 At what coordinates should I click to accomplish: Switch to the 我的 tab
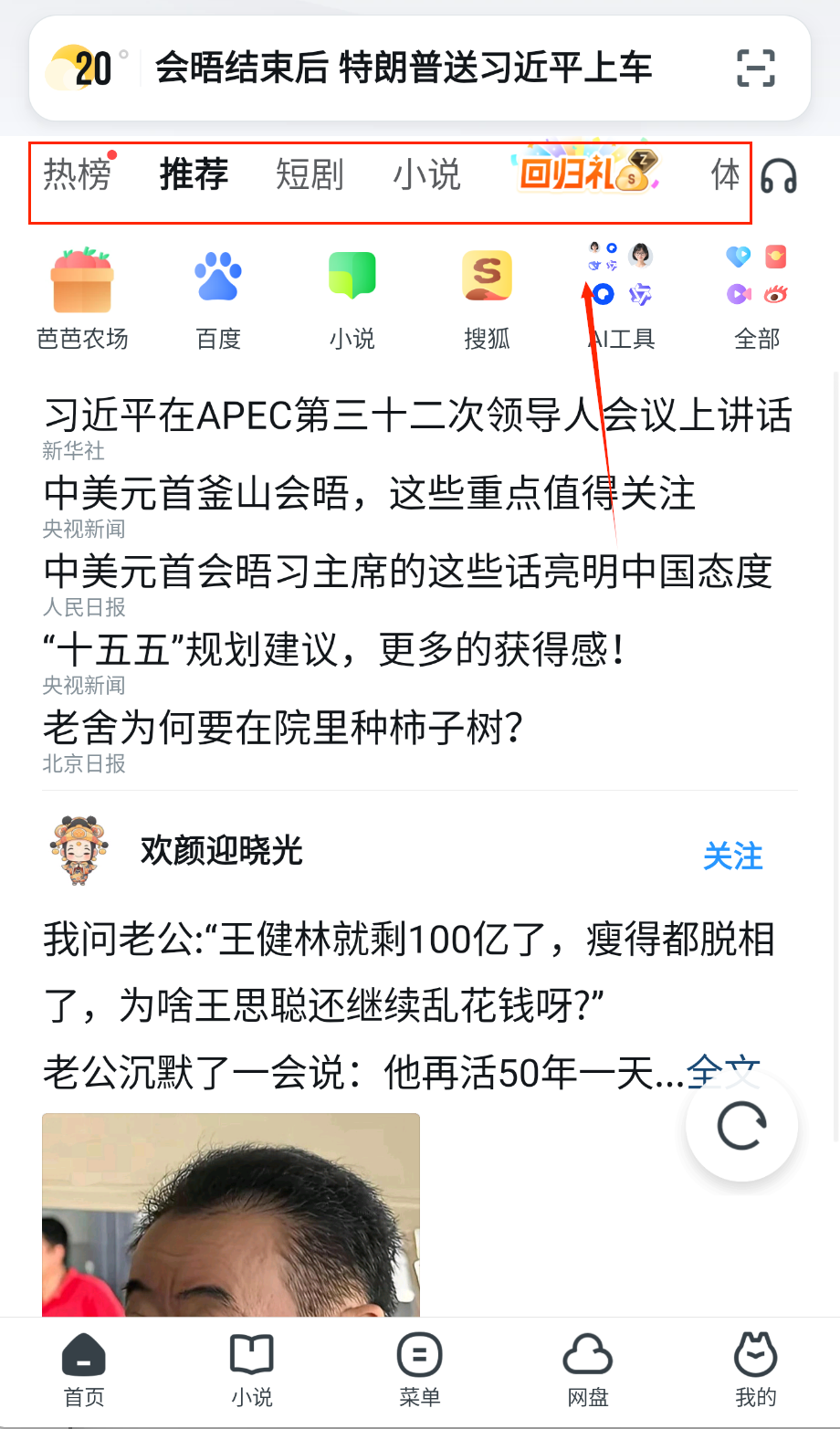(x=755, y=1370)
